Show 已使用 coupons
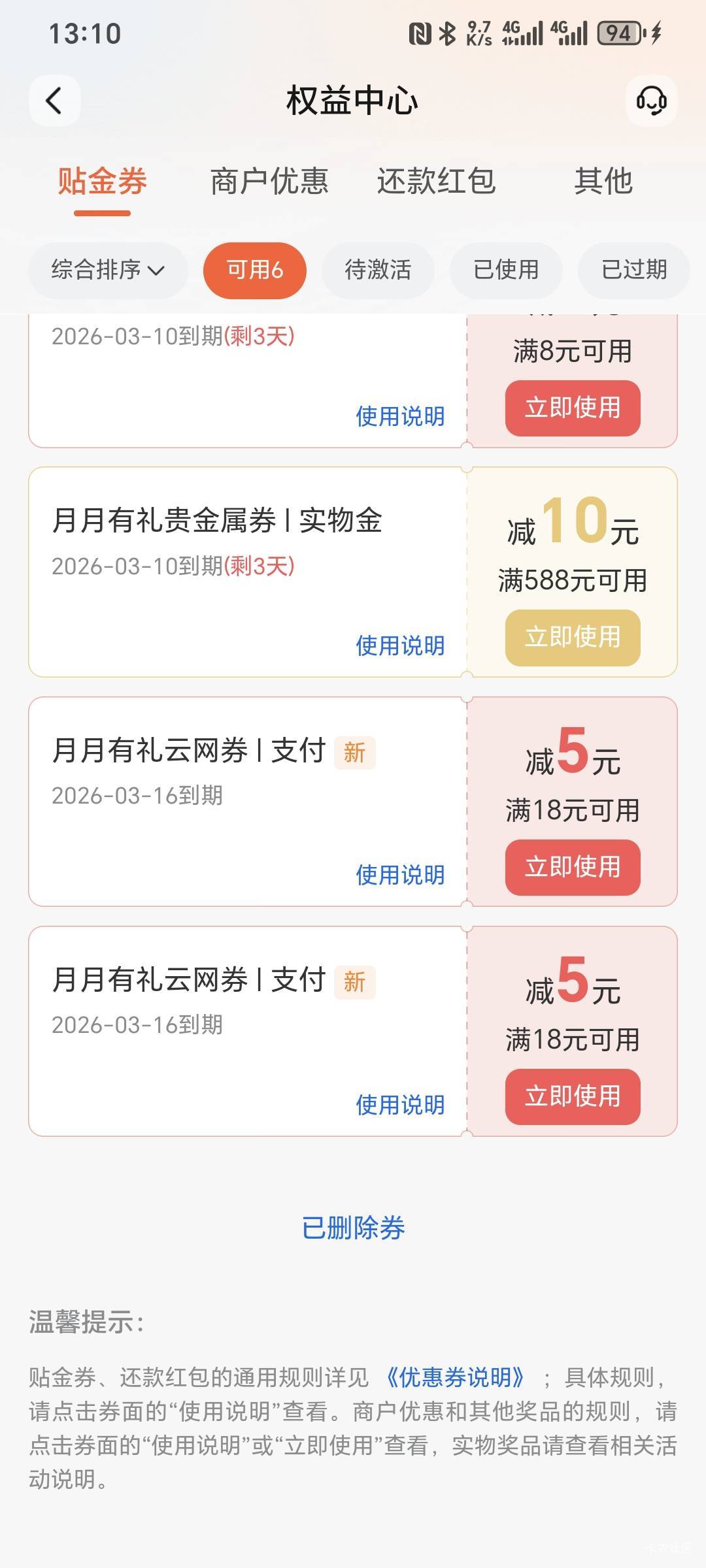This screenshot has height=1568, width=706. 506,270
